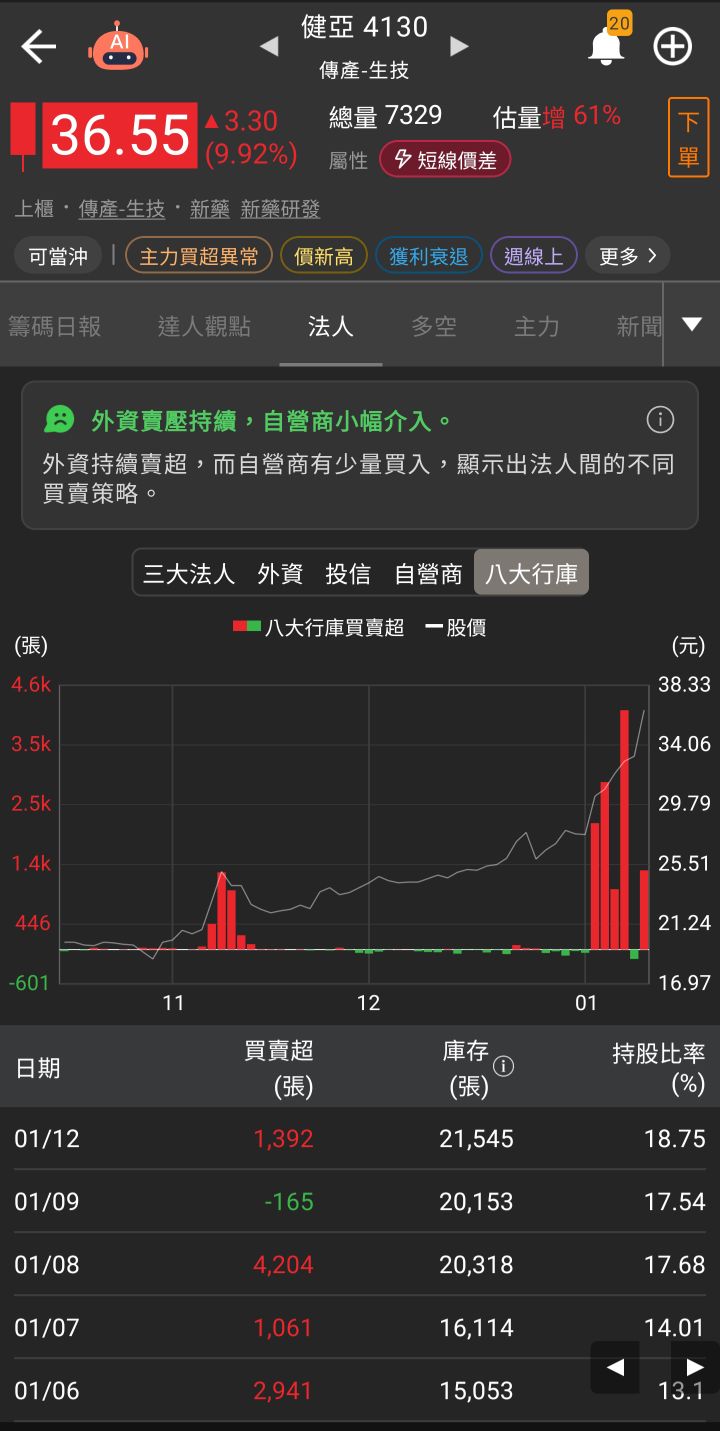
Task: Show 庫存 info tooltip
Action: (x=504, y=1066)
